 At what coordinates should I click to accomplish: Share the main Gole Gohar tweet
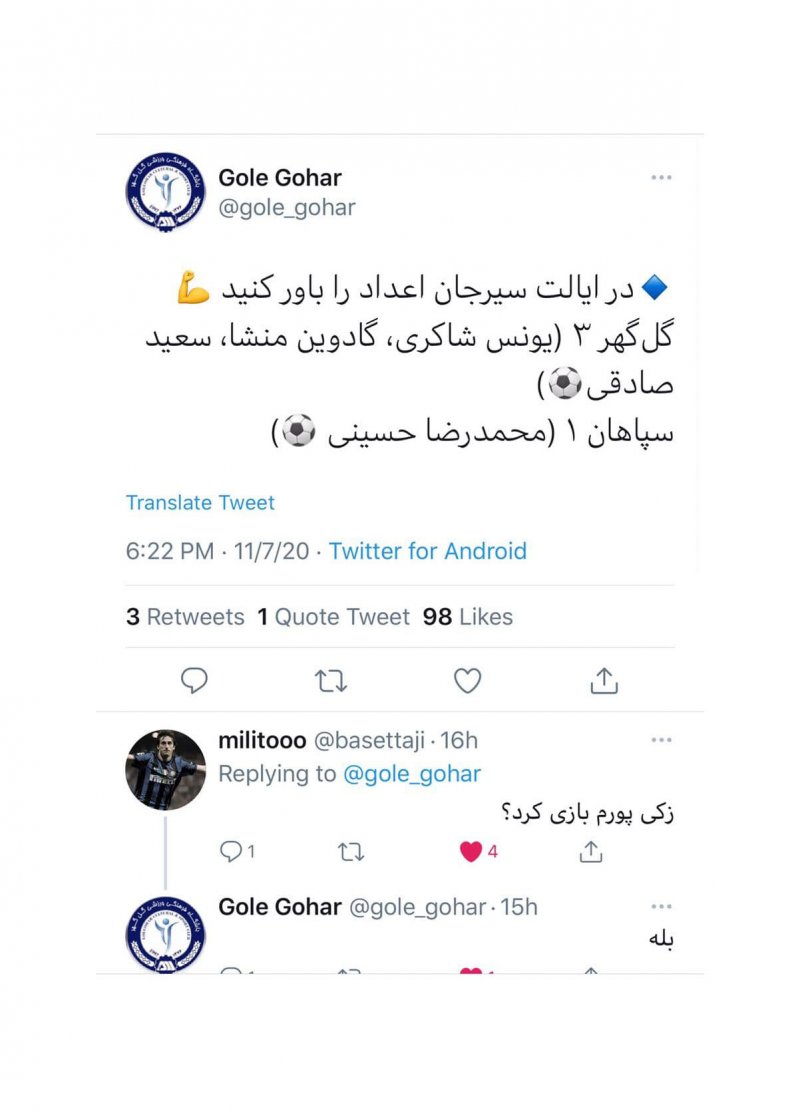pyautogui.click(x=603, y=681)
